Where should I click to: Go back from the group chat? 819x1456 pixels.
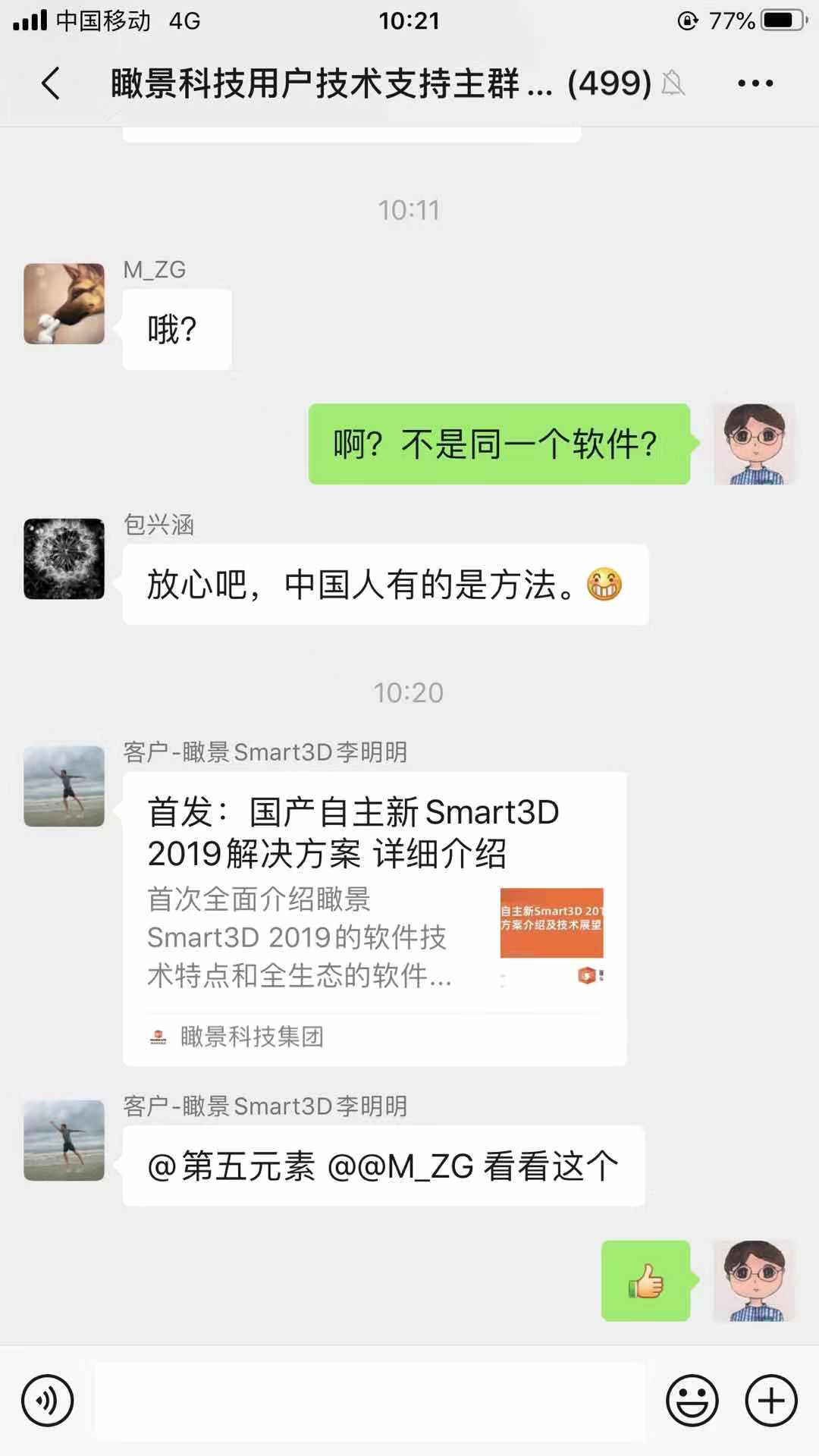(x=51, y=83)
